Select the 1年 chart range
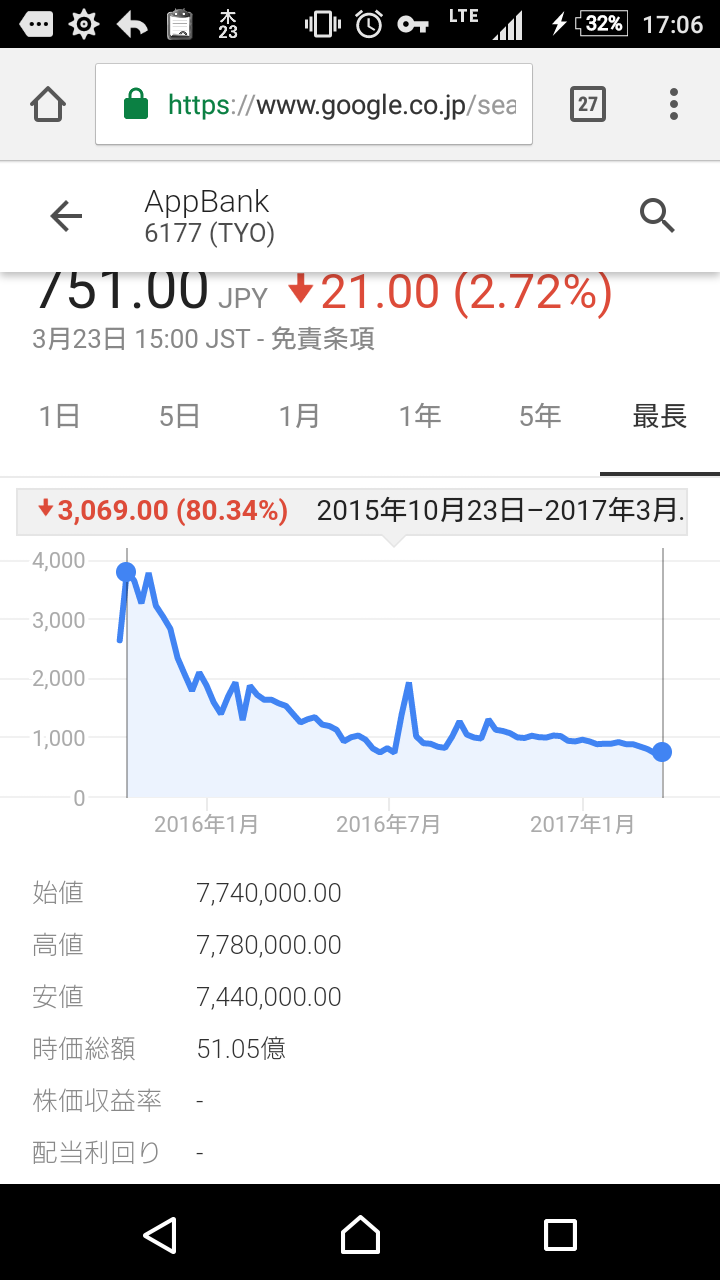 coord(420,417)
